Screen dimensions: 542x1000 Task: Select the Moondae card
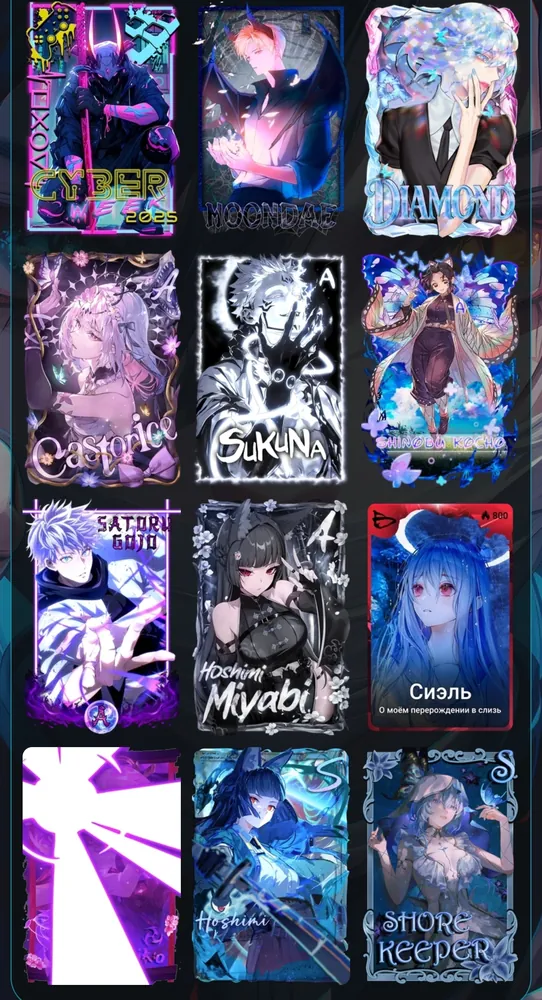(272, 118)
